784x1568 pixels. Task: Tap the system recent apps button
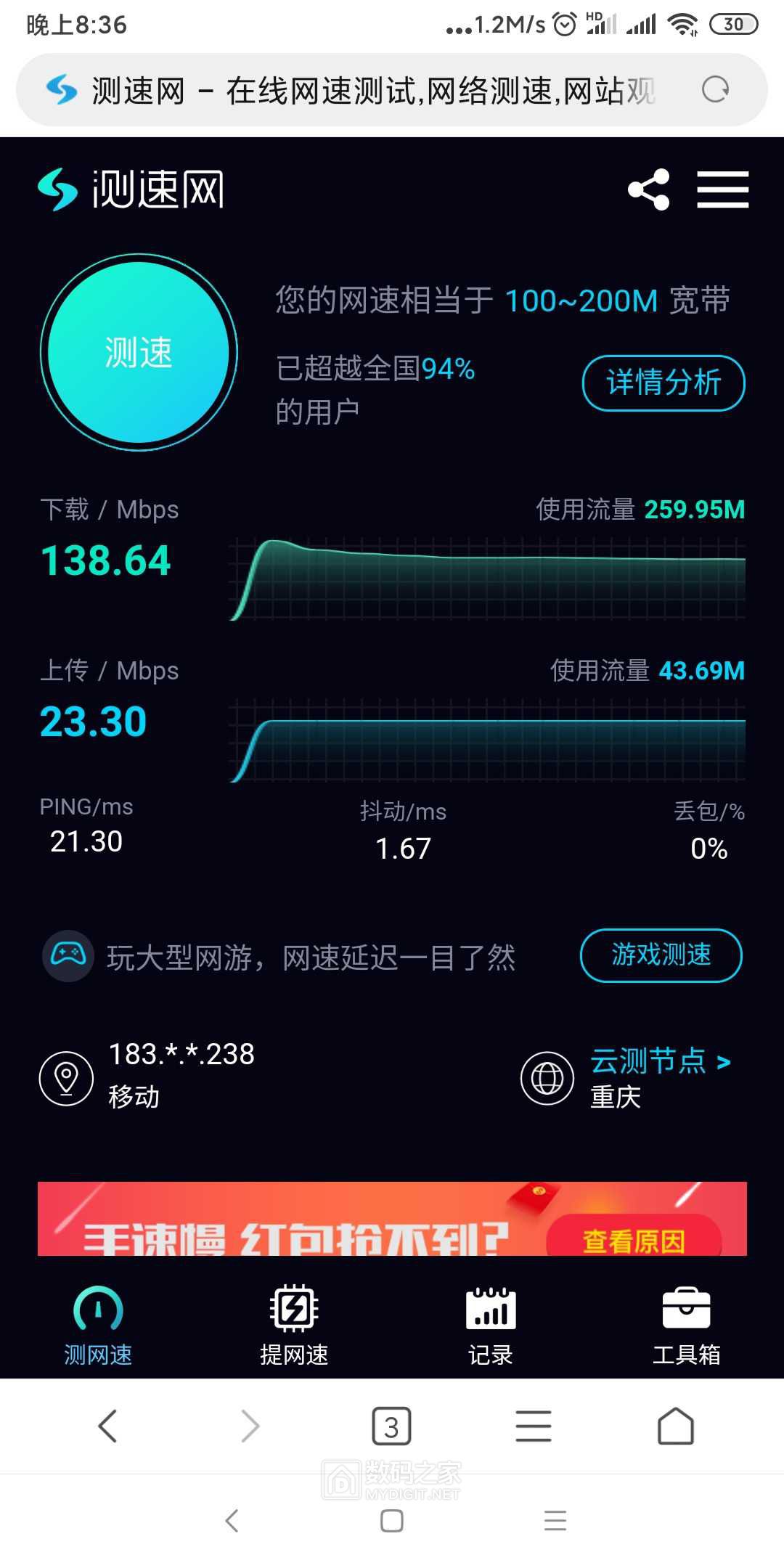[555, 1520]
